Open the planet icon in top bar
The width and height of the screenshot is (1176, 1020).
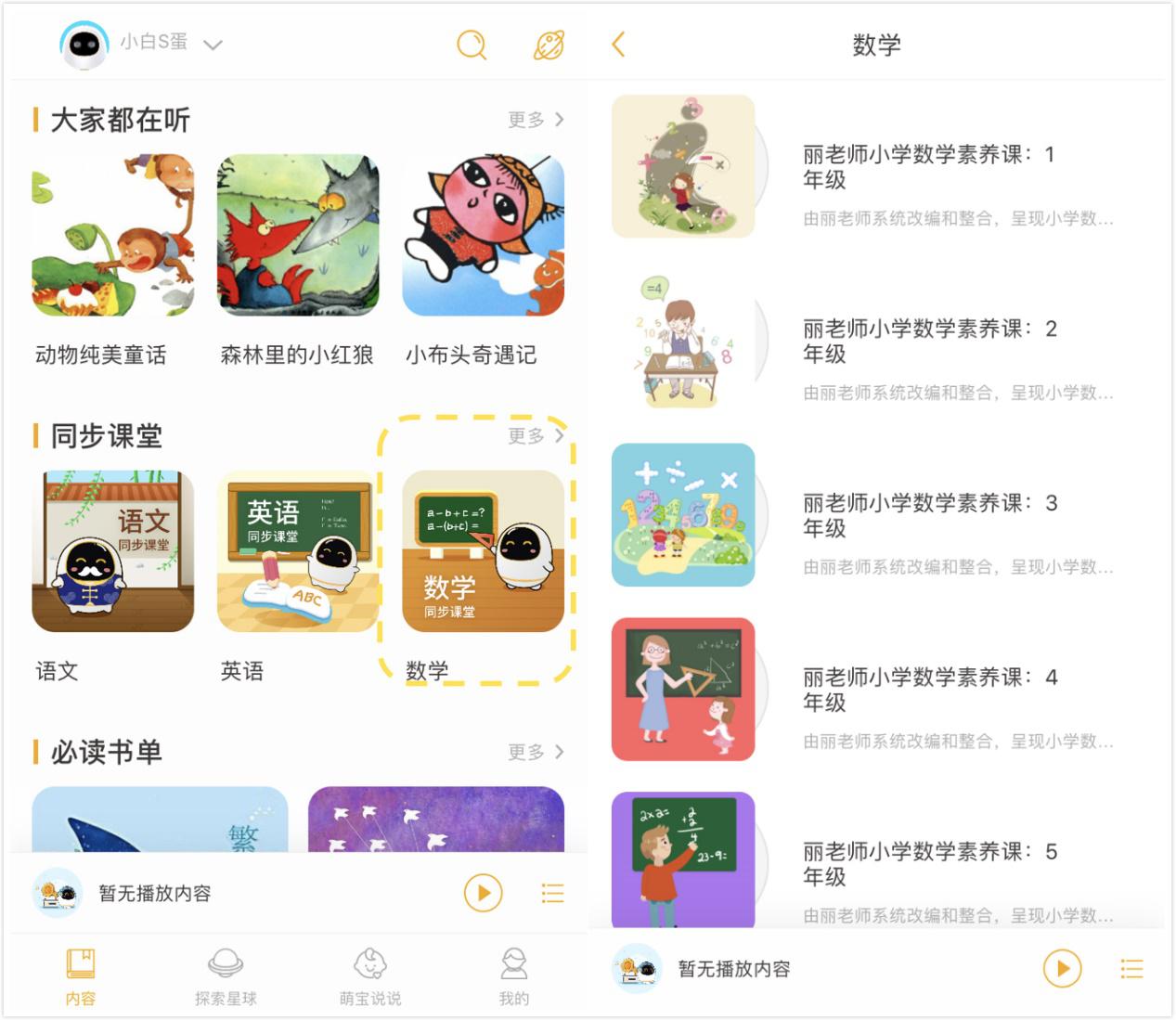pyautogui.click(x=549, y=45)
